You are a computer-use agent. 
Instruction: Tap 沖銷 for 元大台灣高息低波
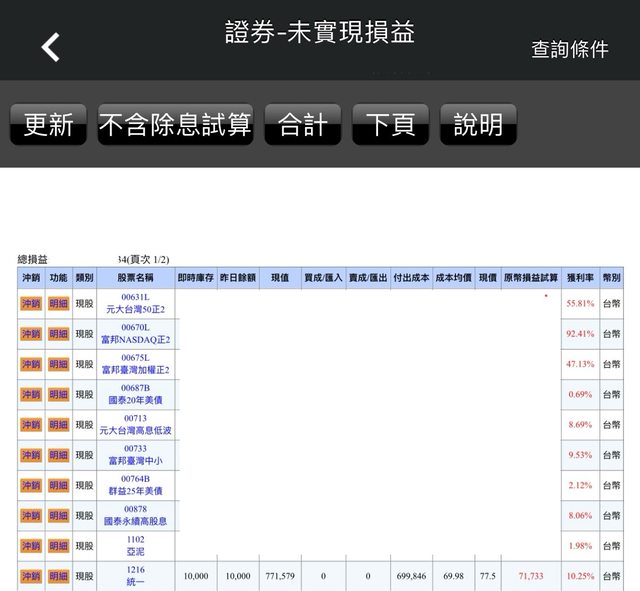coord(31,424)
